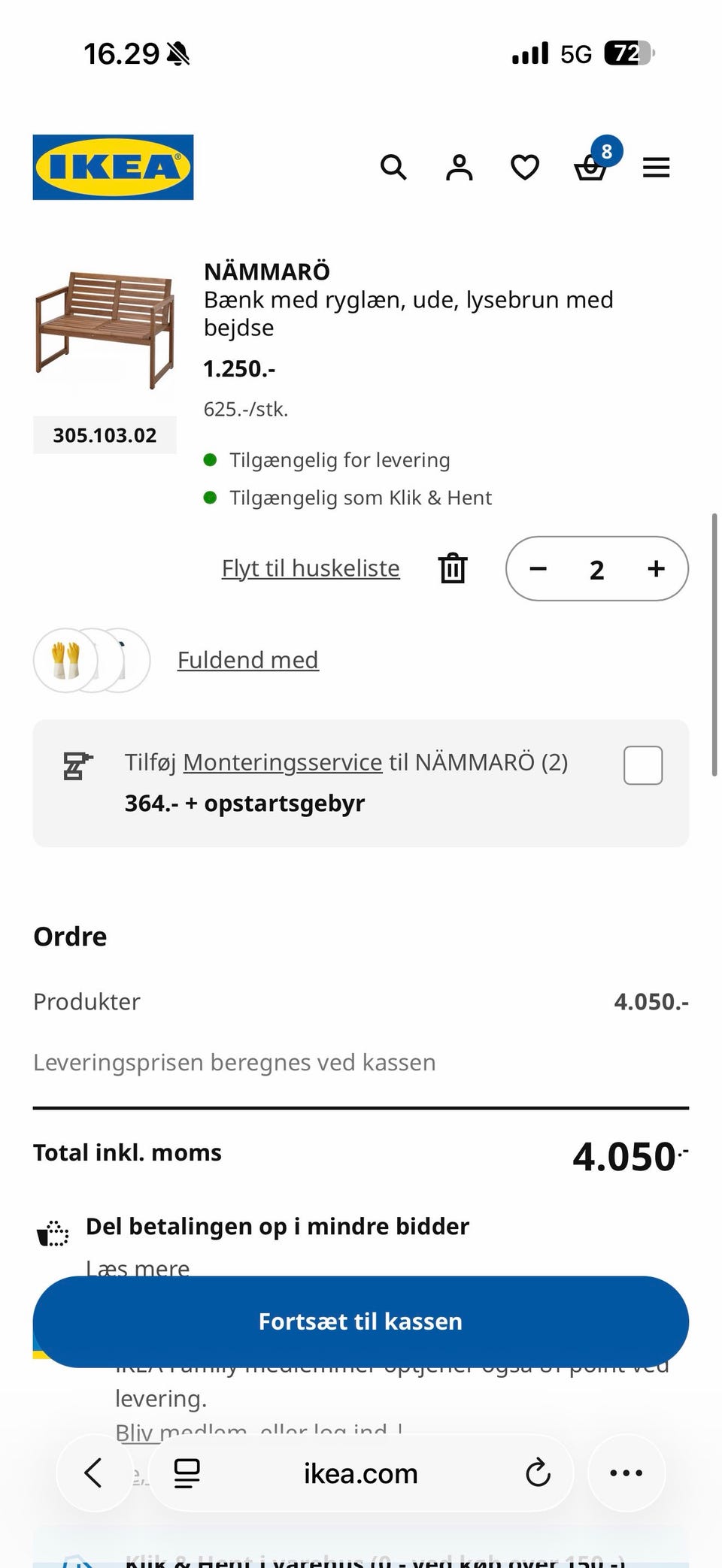Reload the ikea.com page
Screen dimensions: 722x1568
(538, 1473)
